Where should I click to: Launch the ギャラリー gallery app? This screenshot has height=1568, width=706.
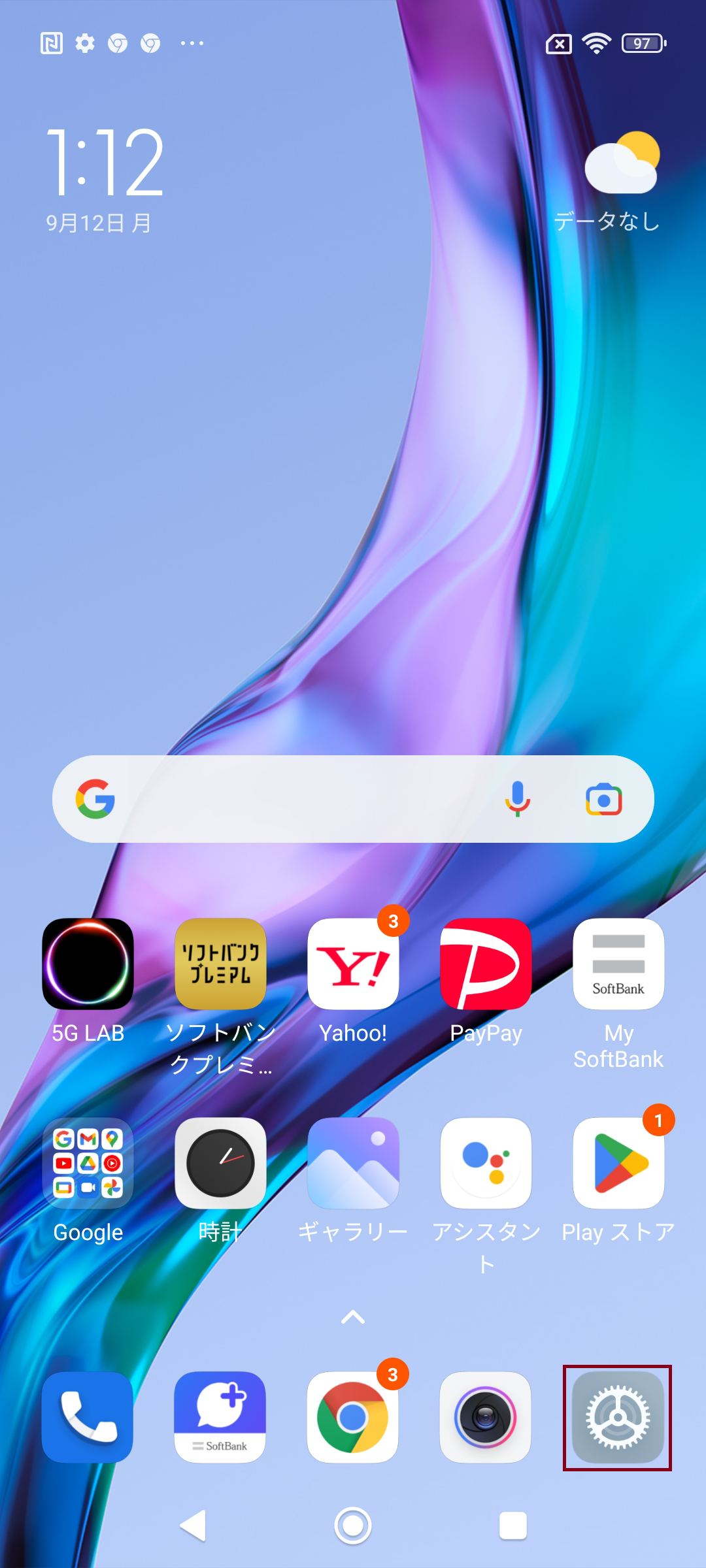(x=353, y=1163)
